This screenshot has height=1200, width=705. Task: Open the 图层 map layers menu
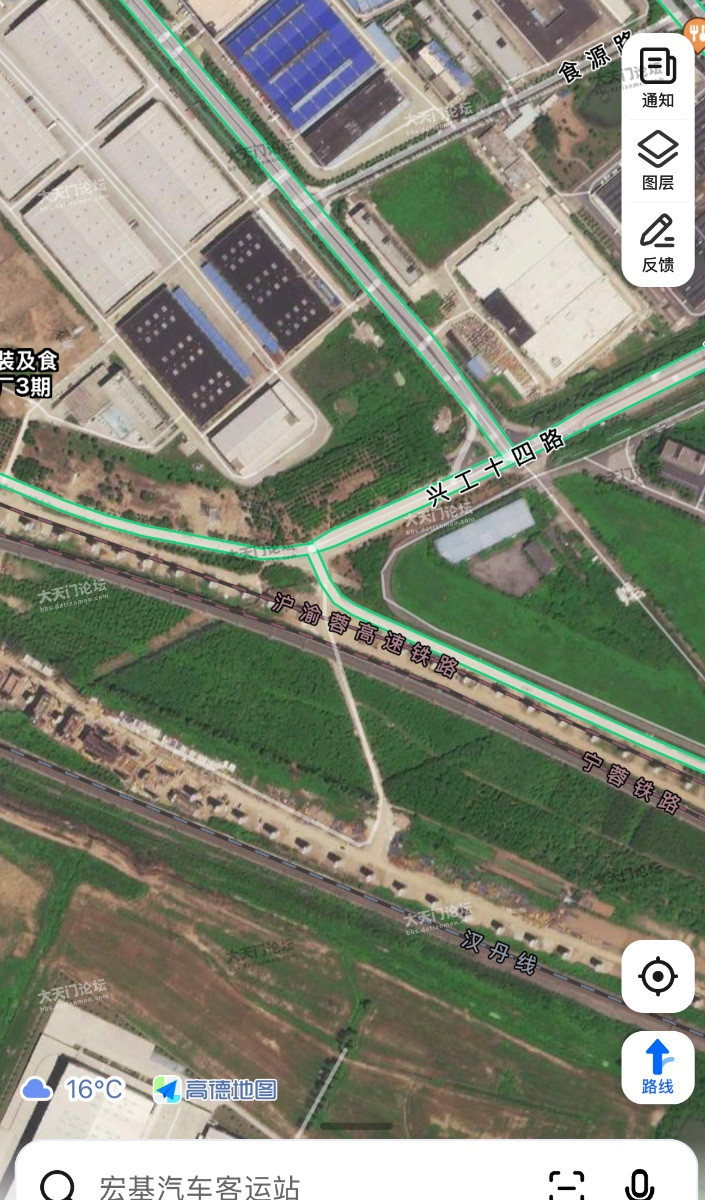(x=657, y=161)
